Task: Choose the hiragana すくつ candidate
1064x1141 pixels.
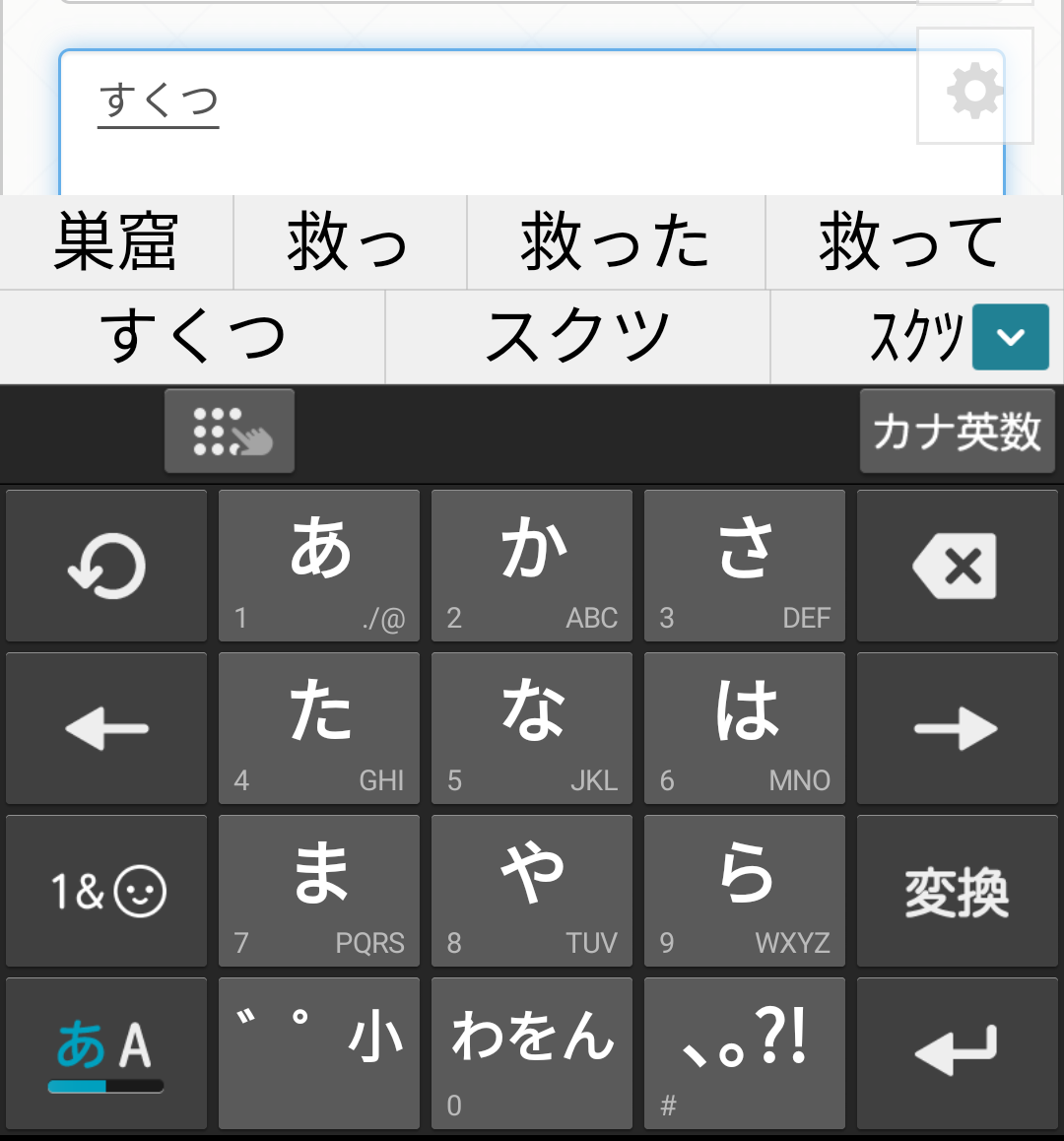Action: (x=193, y=337)
